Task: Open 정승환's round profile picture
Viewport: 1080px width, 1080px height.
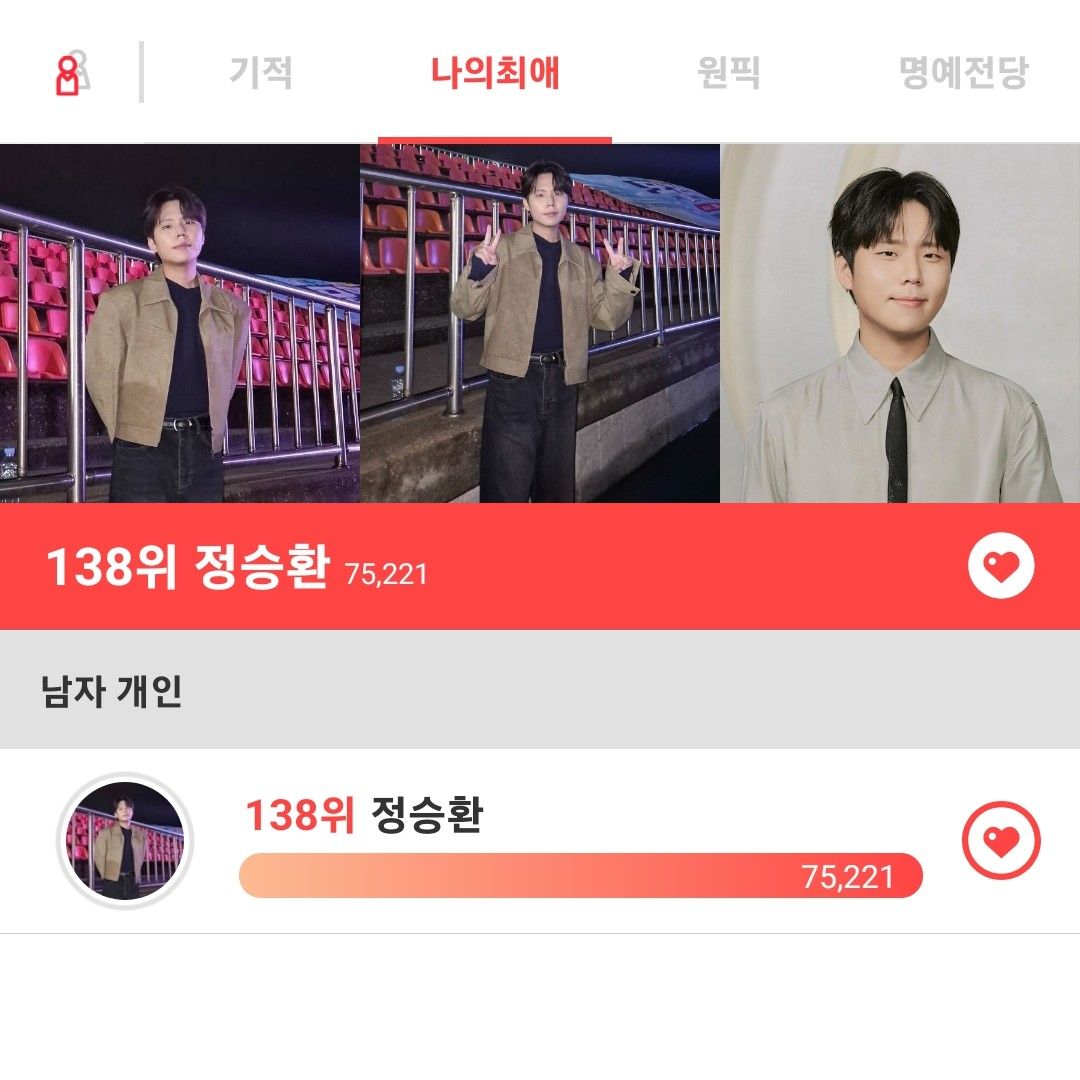Action: pos(125,841)
